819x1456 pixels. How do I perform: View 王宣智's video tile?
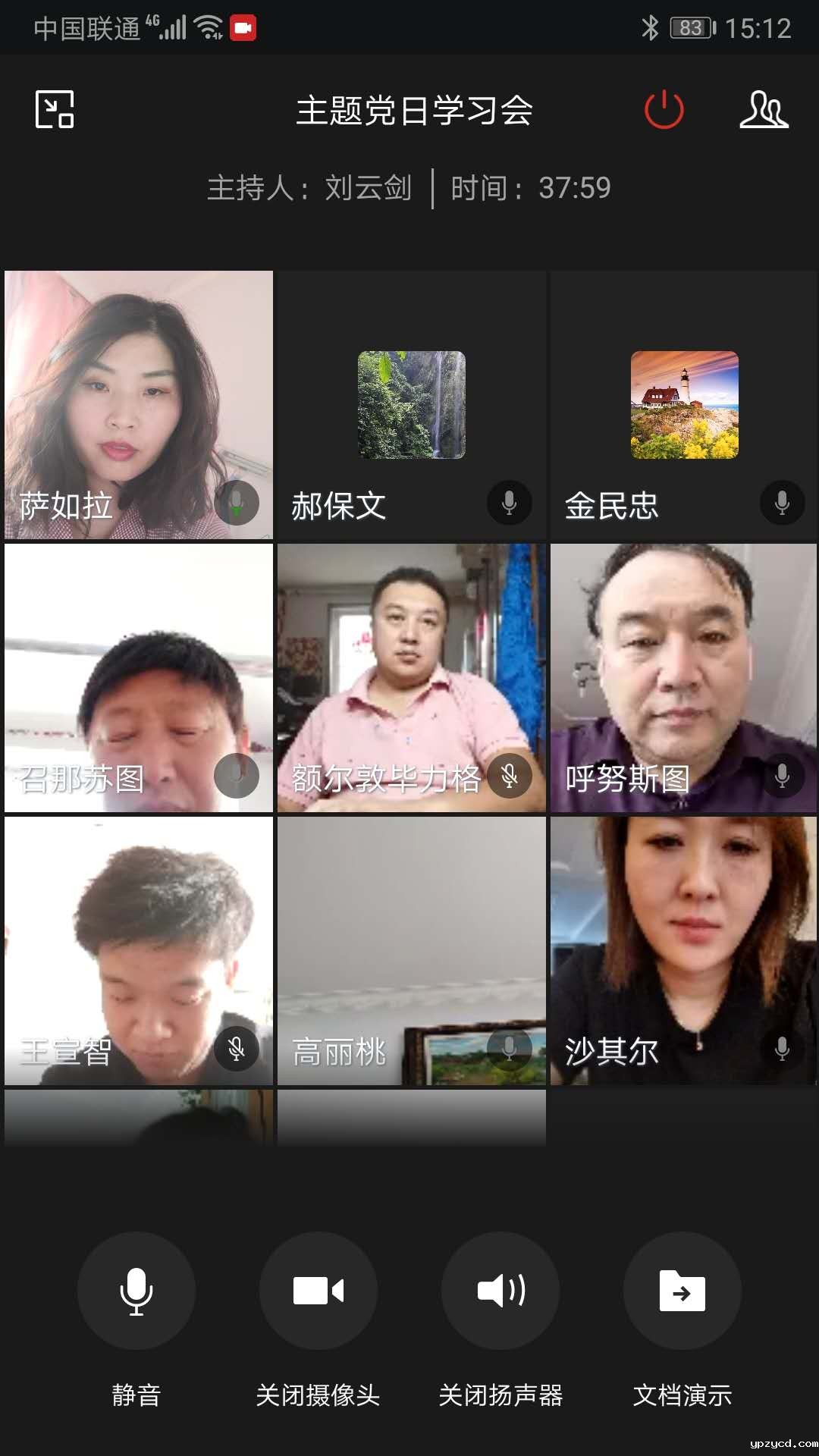(139, 950)
